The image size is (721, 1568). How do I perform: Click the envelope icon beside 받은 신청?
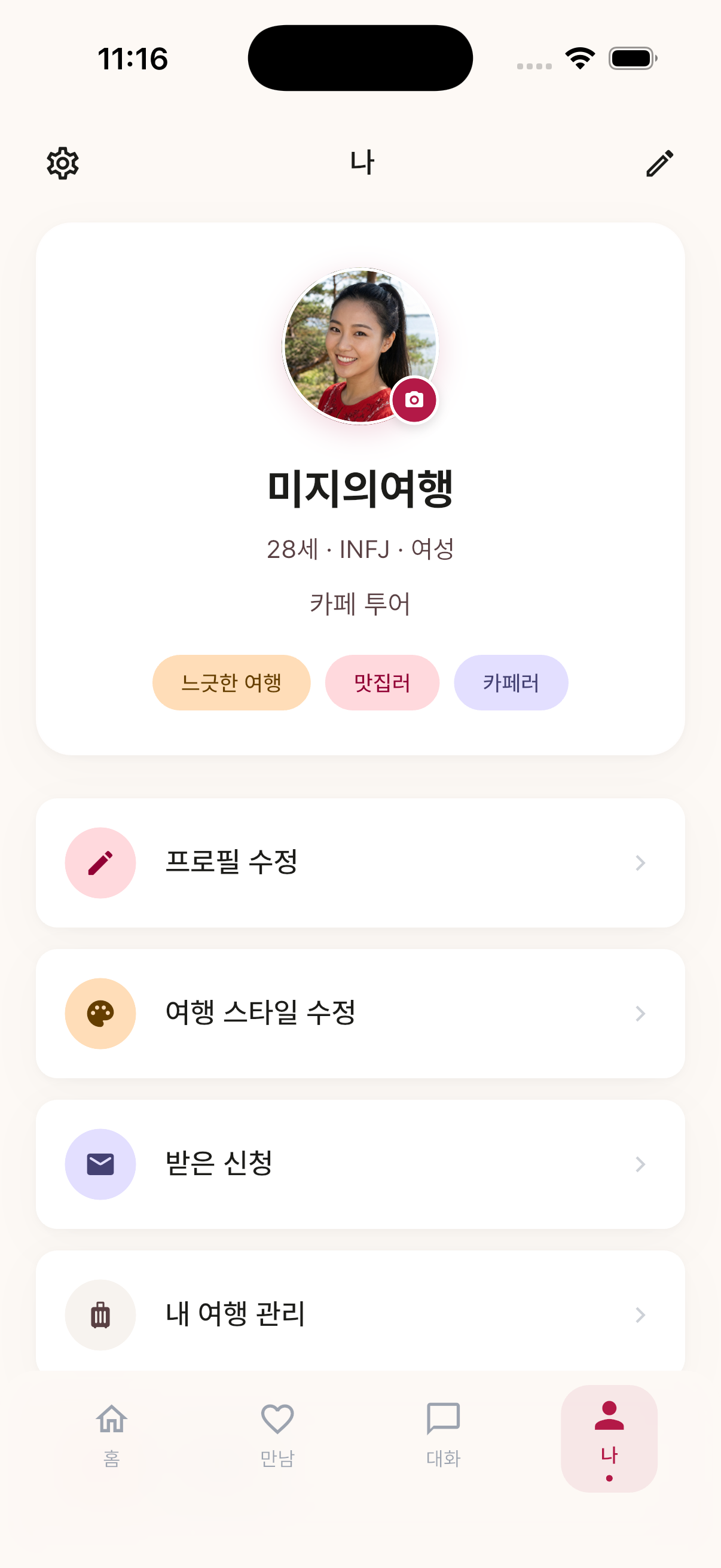(100, 1164)
